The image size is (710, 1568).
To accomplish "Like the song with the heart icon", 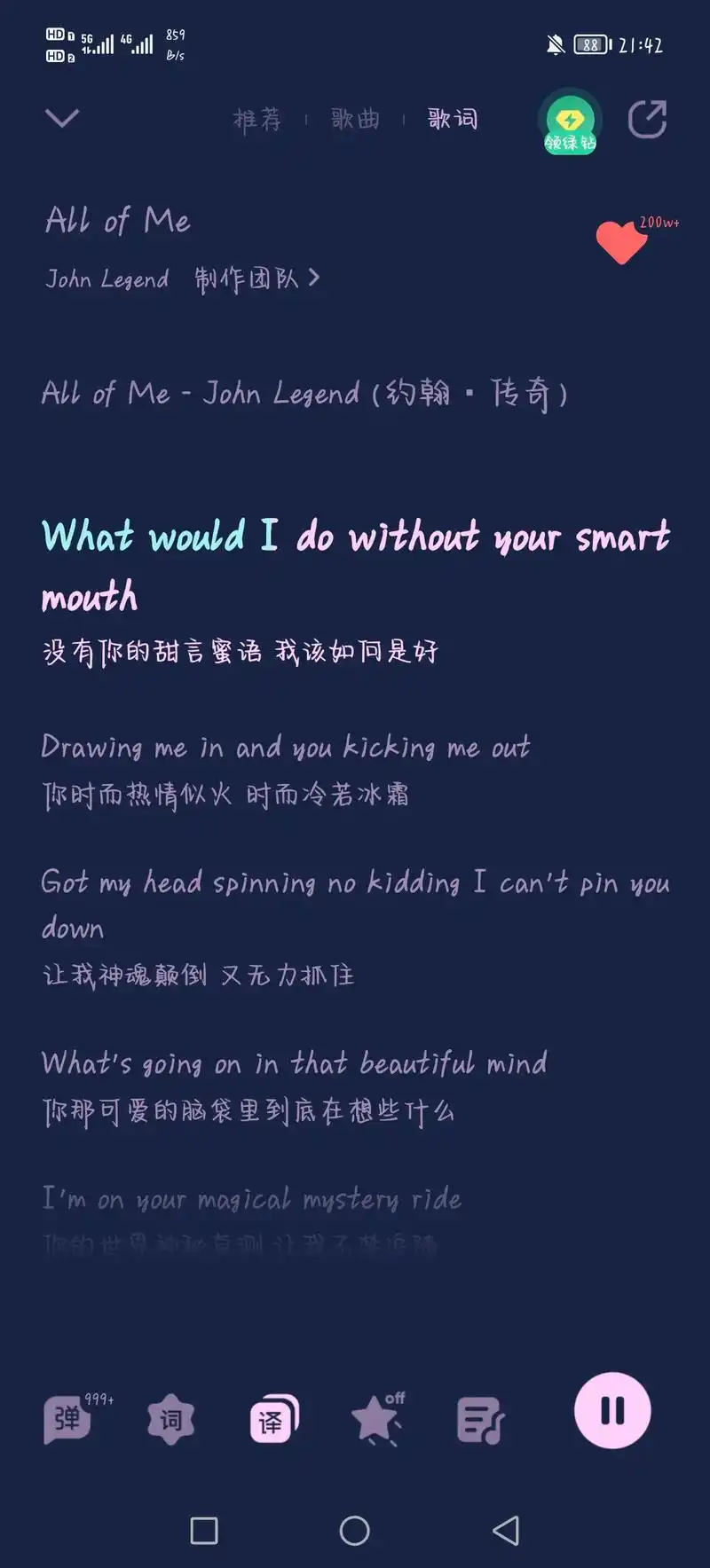I will [x=621, y=241].
